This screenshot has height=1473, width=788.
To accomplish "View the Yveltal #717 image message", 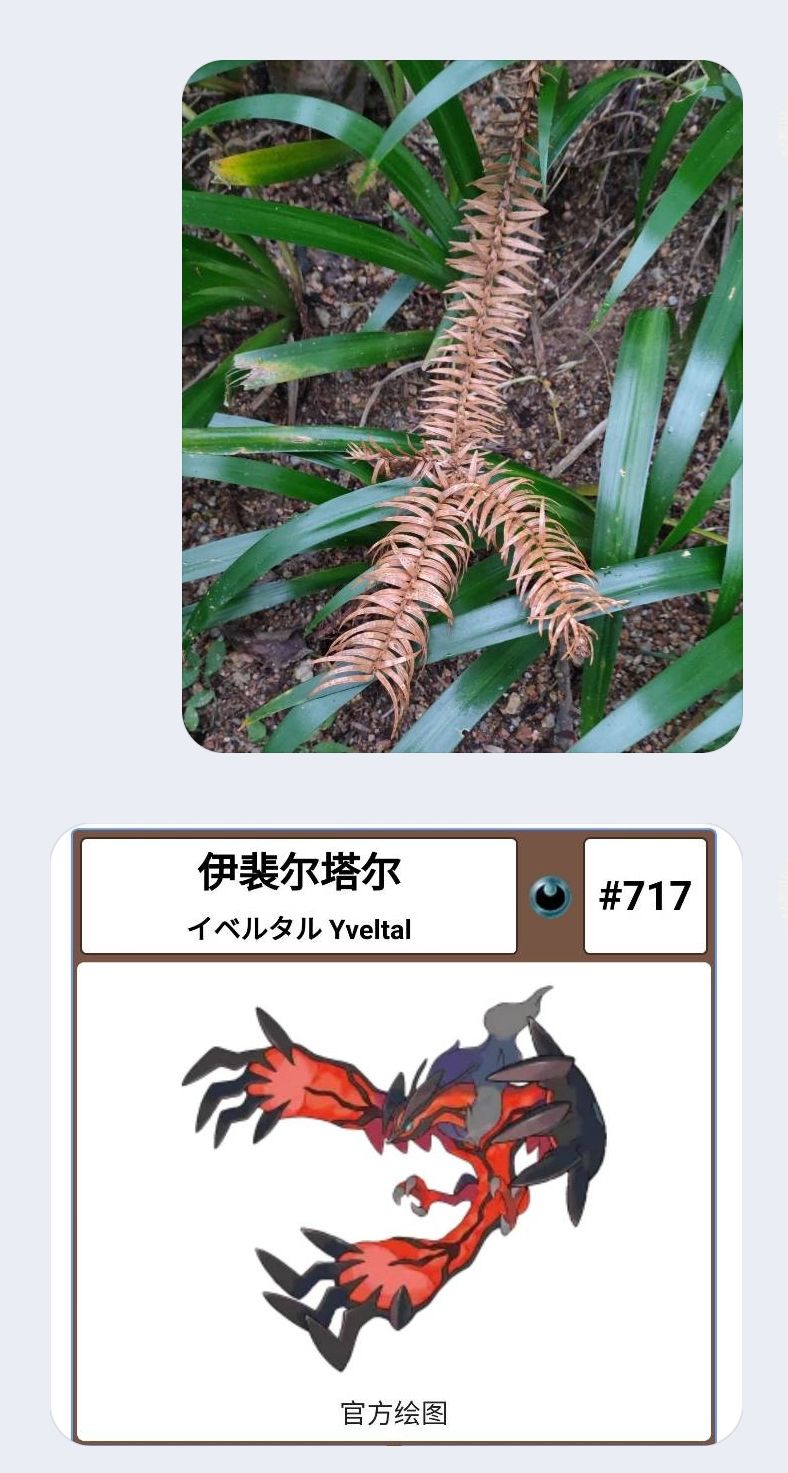I will [395, 1134].
